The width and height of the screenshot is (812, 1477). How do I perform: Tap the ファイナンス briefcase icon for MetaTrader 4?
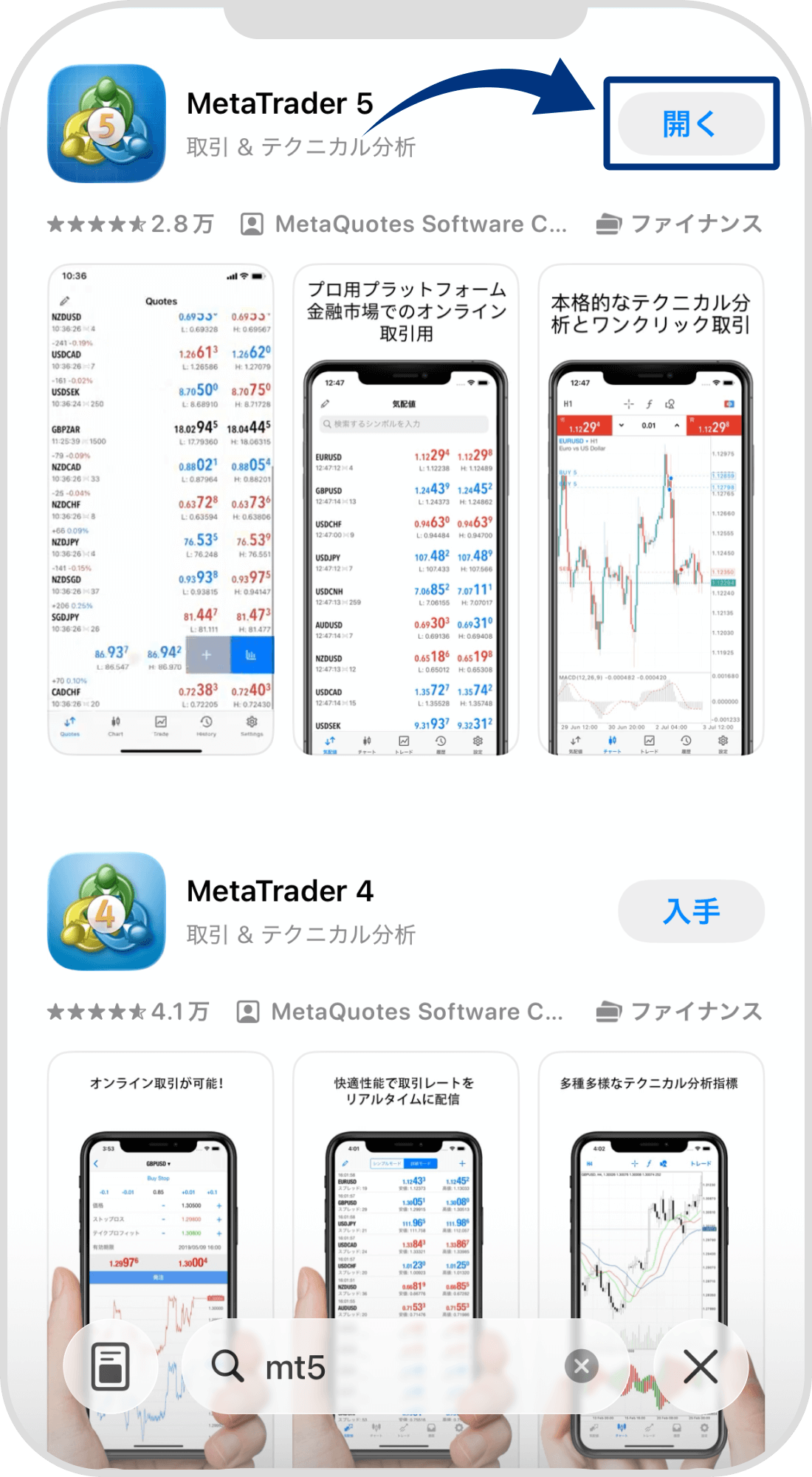[x=608, y=1010]
